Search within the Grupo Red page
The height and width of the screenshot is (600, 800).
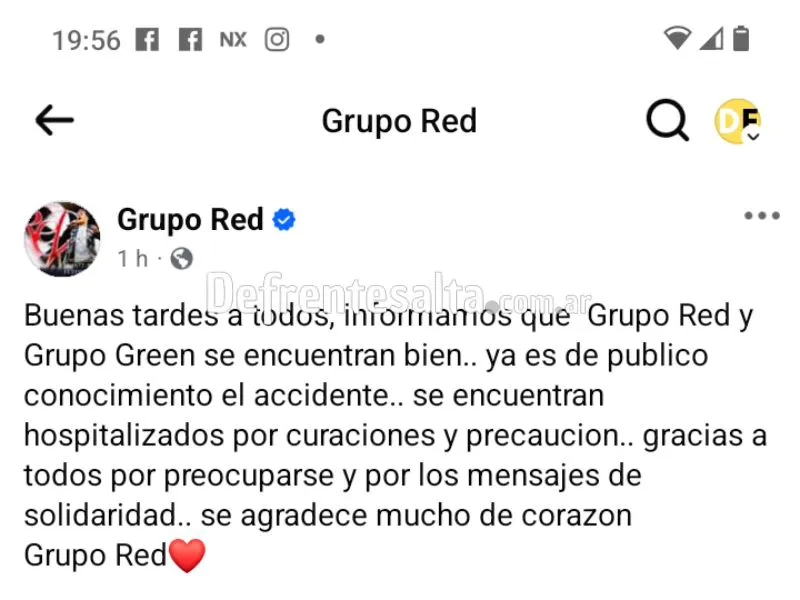[x=667, y=121]
